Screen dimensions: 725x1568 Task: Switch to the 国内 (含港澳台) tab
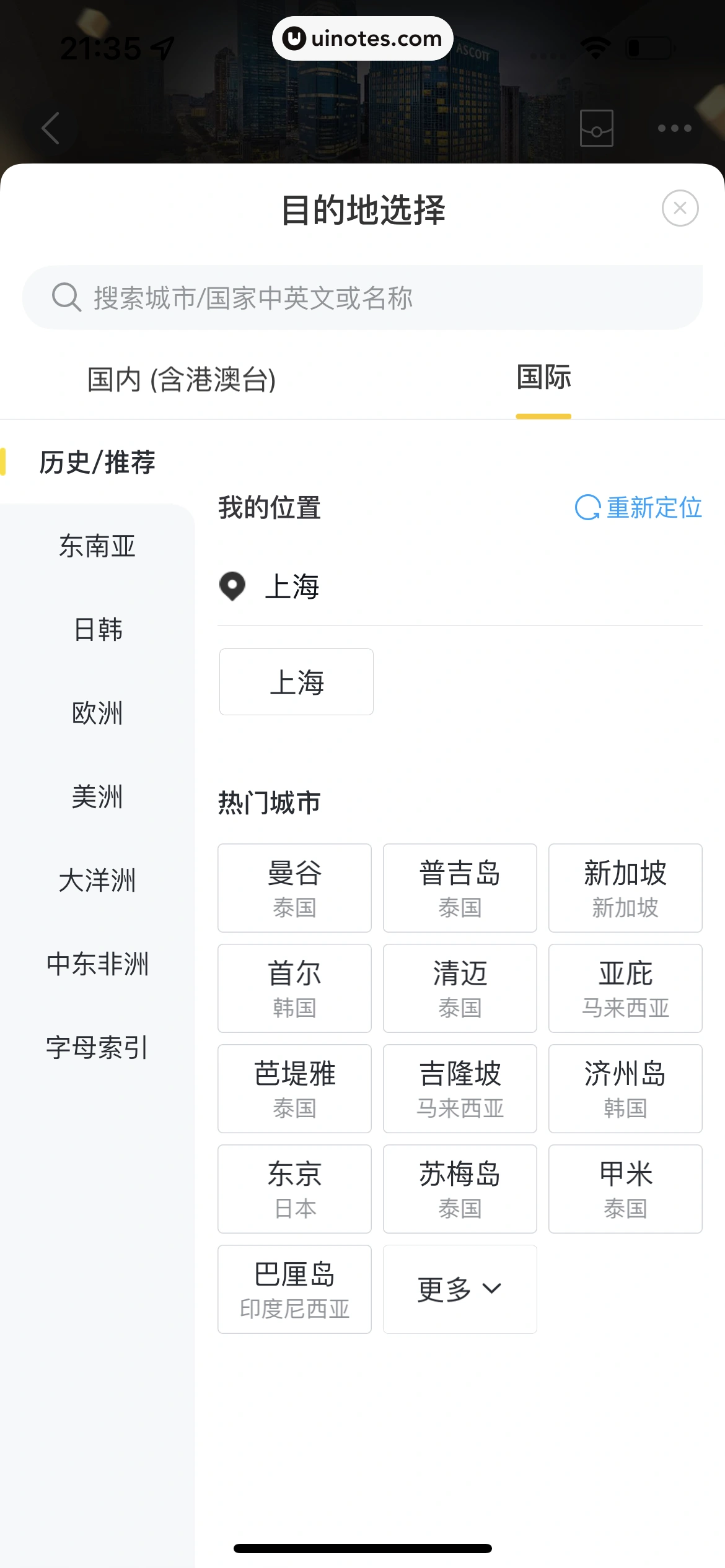tap(182, 379)
